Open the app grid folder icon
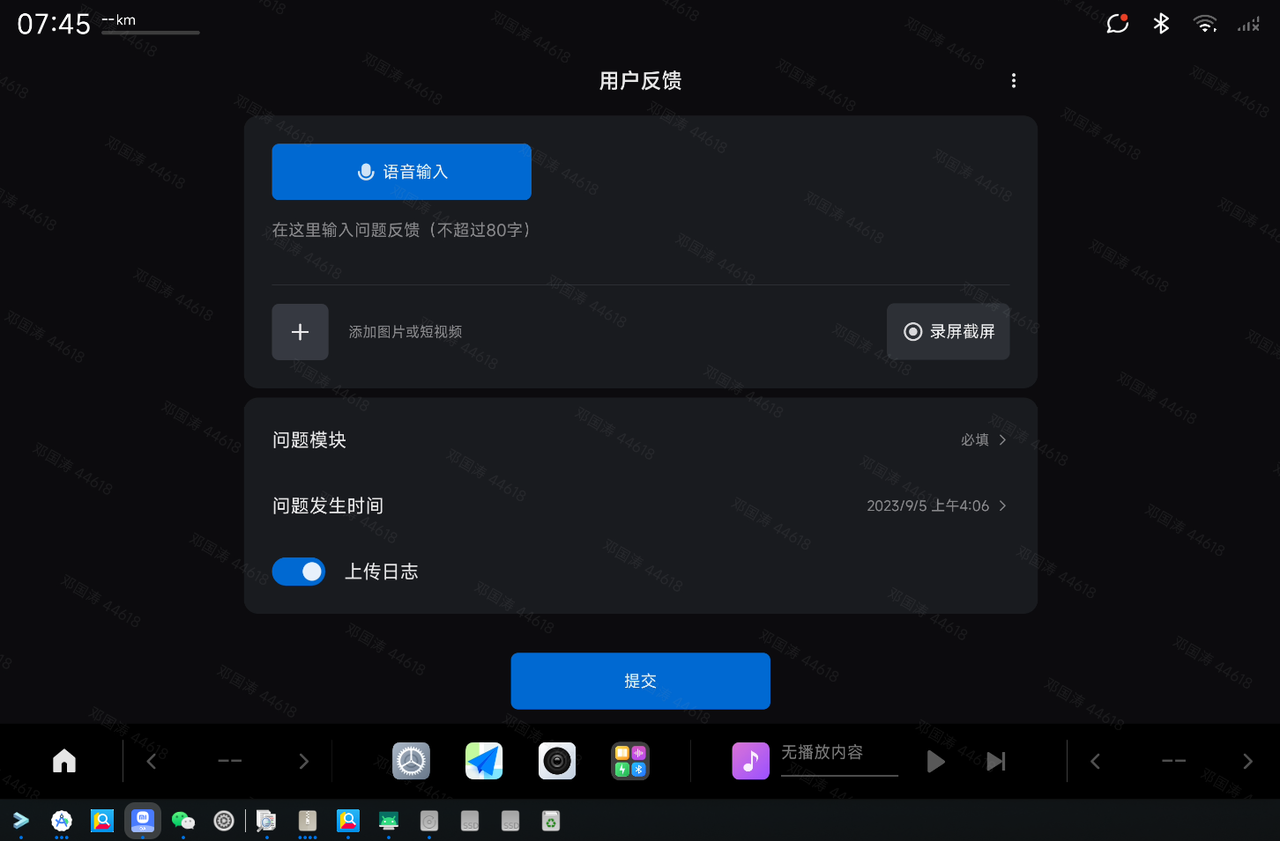1280x841 pixels. pos(631,761)
